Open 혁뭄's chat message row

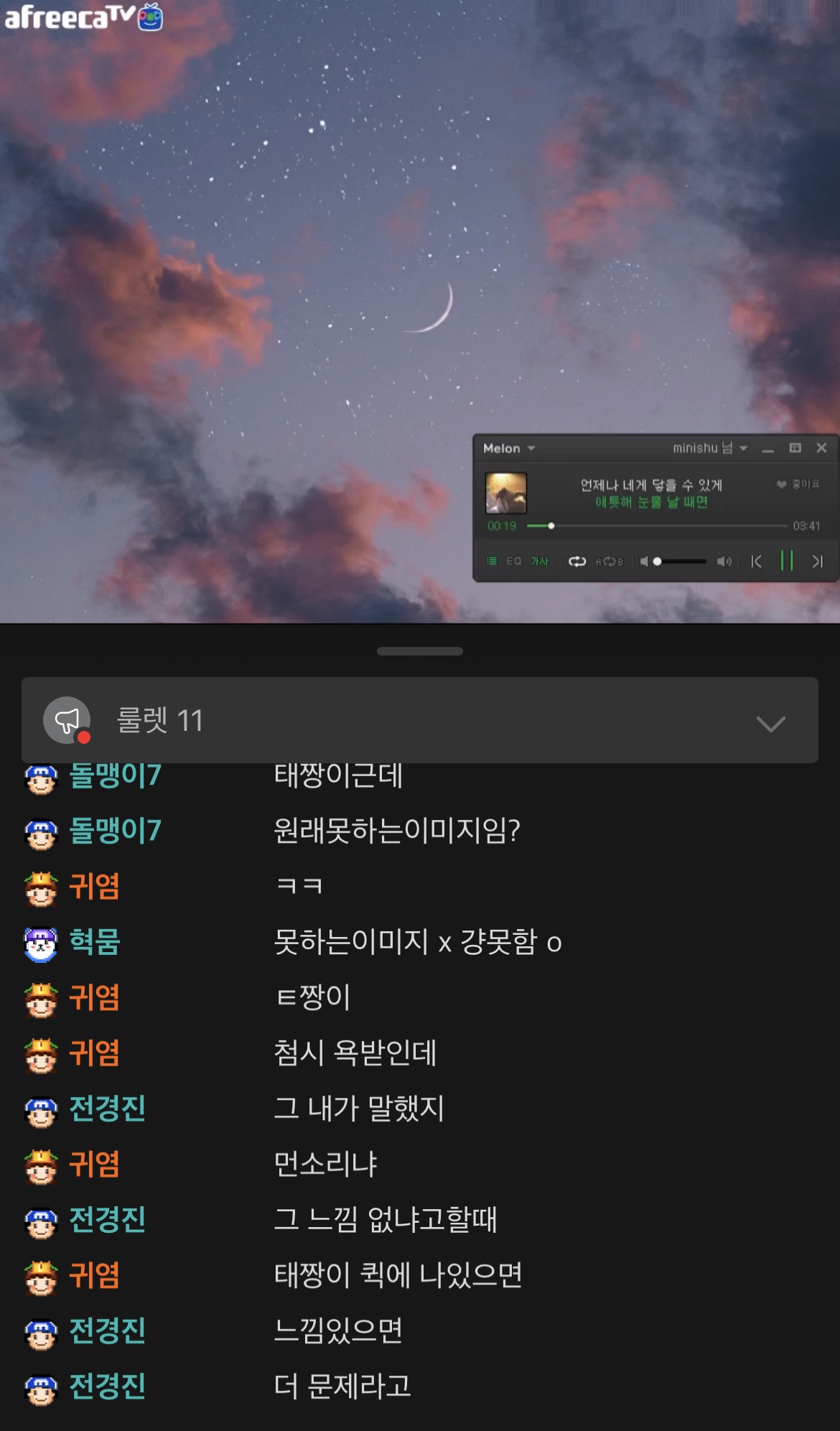pyautogui.click(x=417, y=942)
